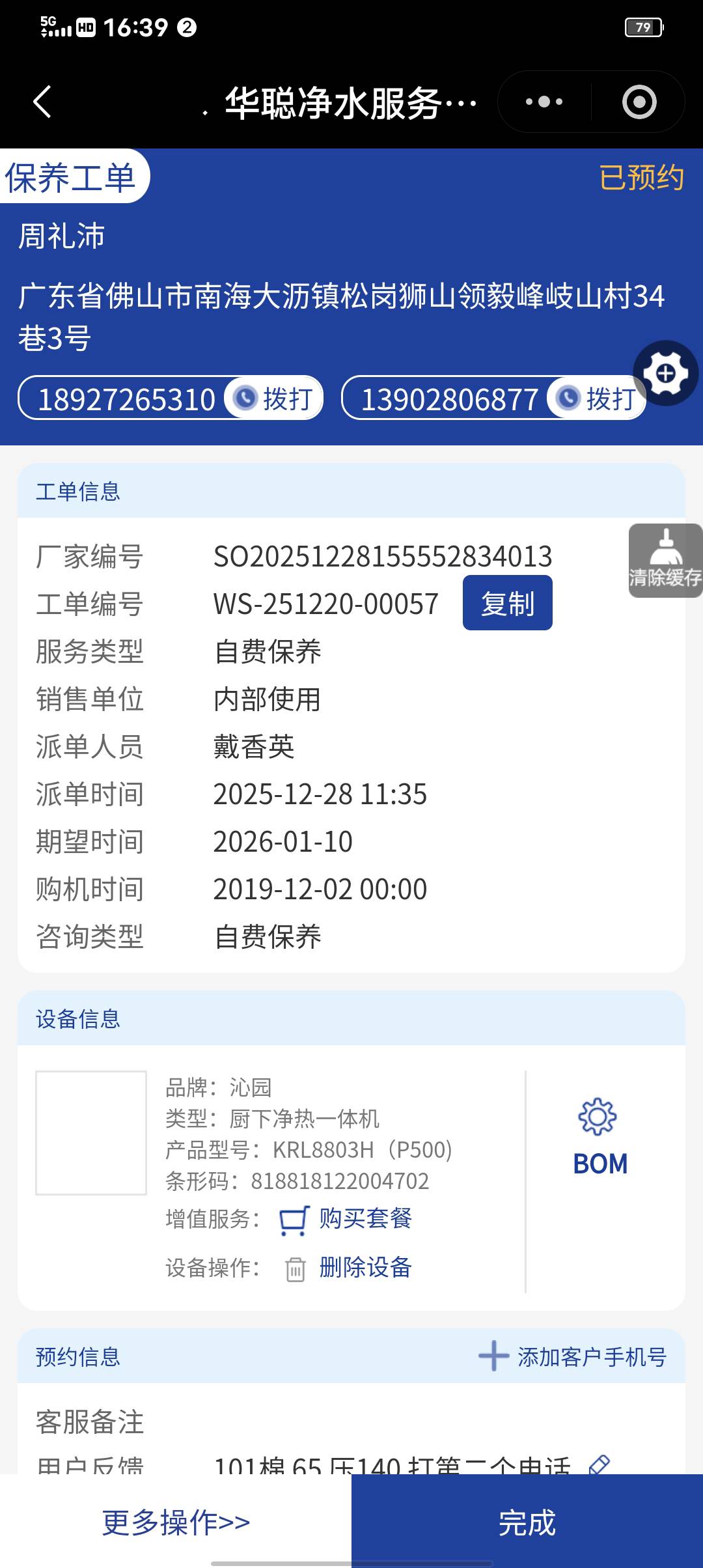
Task: Open the mini program three-dot menu
Action: click(544, 102)
